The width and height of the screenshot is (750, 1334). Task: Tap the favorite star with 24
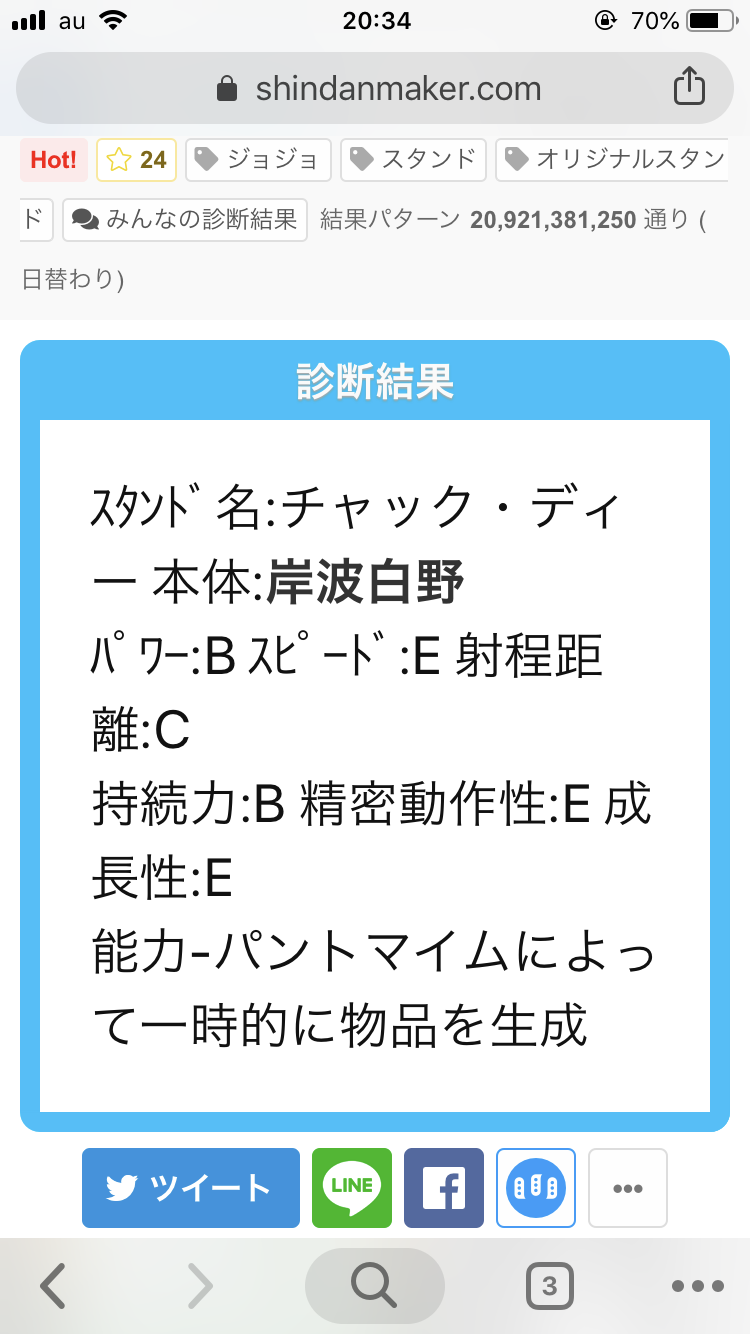coord(136,160)
